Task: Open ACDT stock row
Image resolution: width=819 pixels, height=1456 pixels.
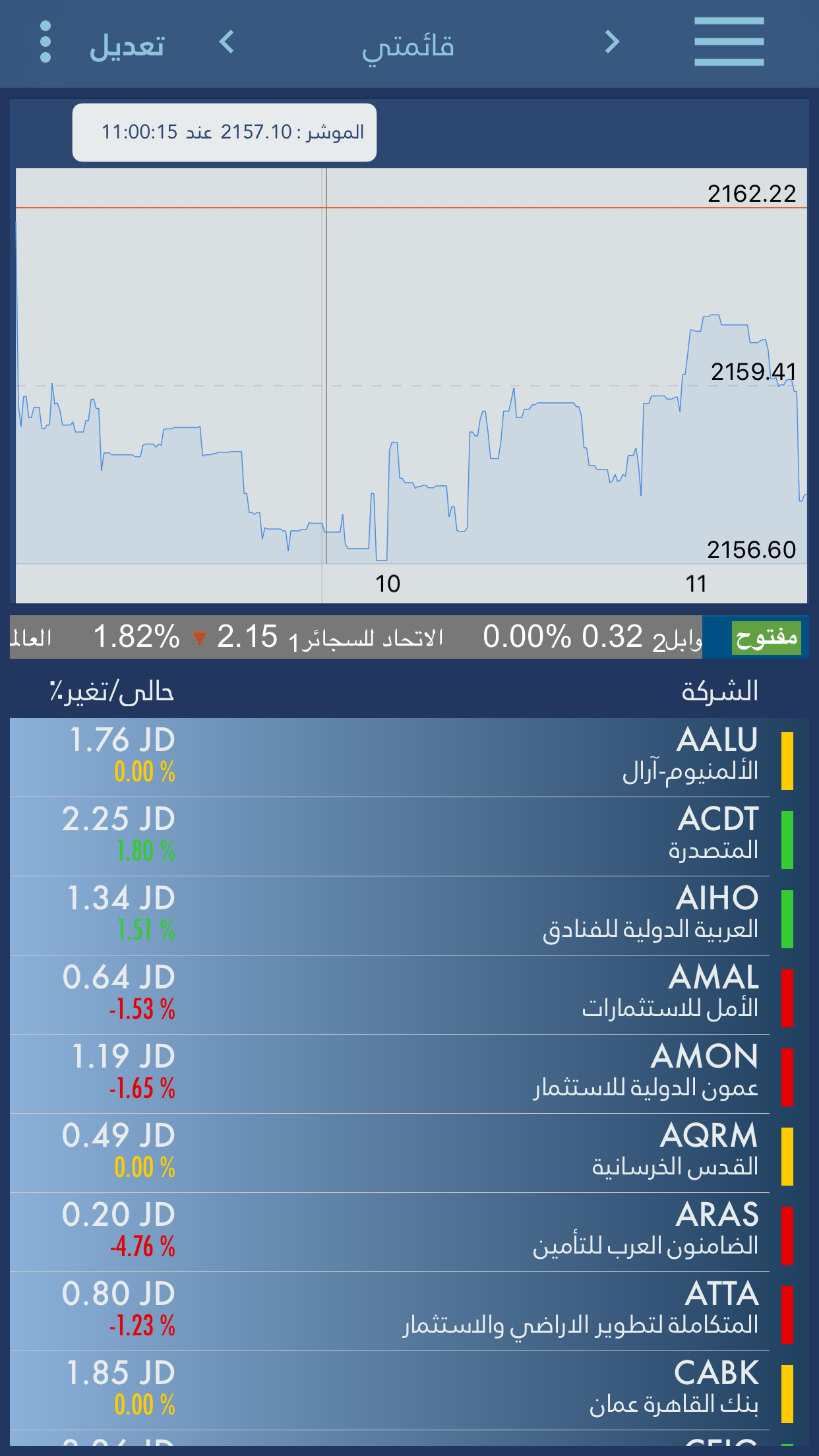Action: (409, 836)
